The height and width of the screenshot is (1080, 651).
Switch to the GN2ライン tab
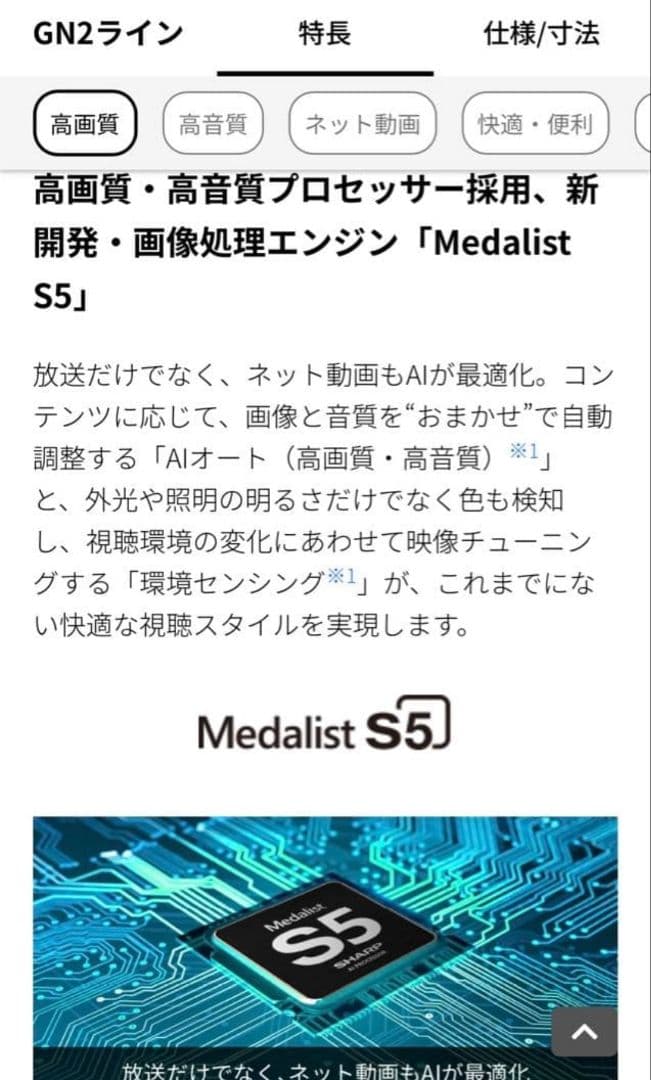point(108,33)
